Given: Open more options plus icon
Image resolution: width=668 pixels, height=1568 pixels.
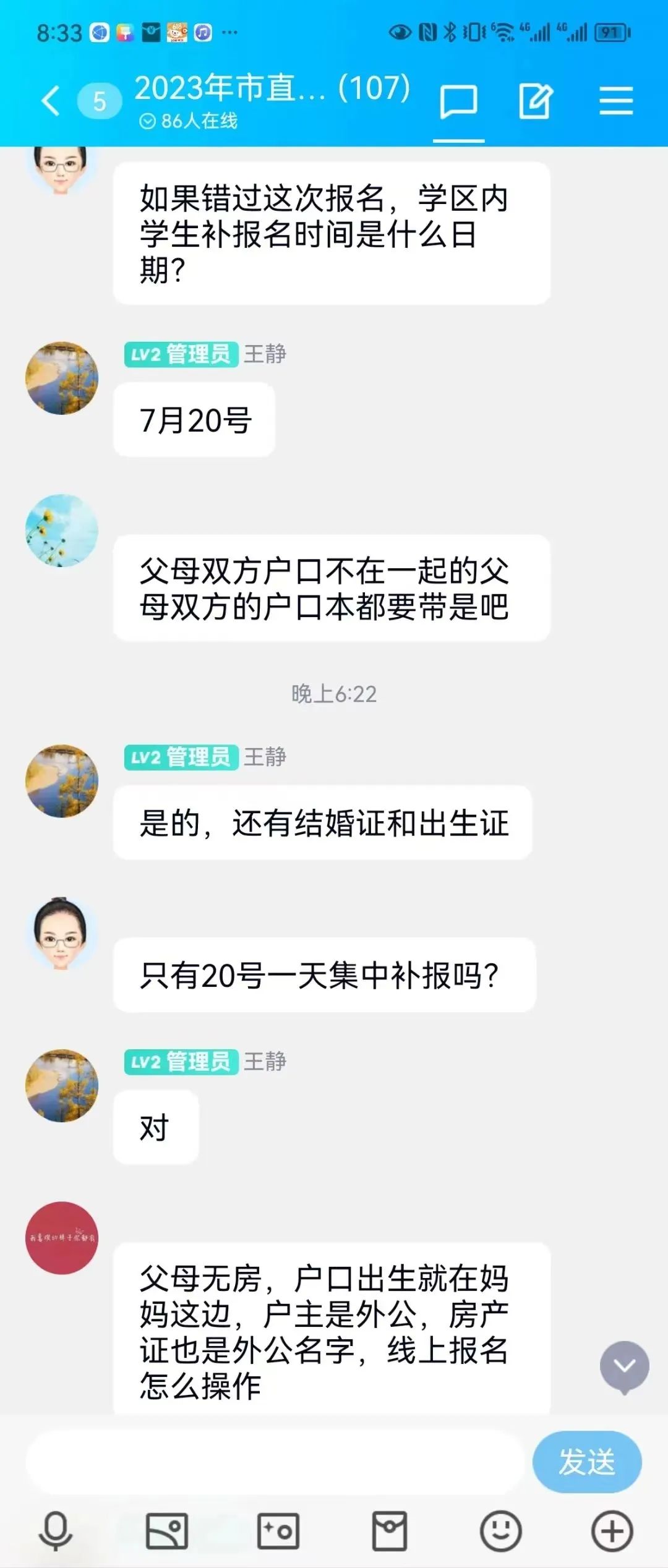Looking at the screenshot, I should point(612,1532).
